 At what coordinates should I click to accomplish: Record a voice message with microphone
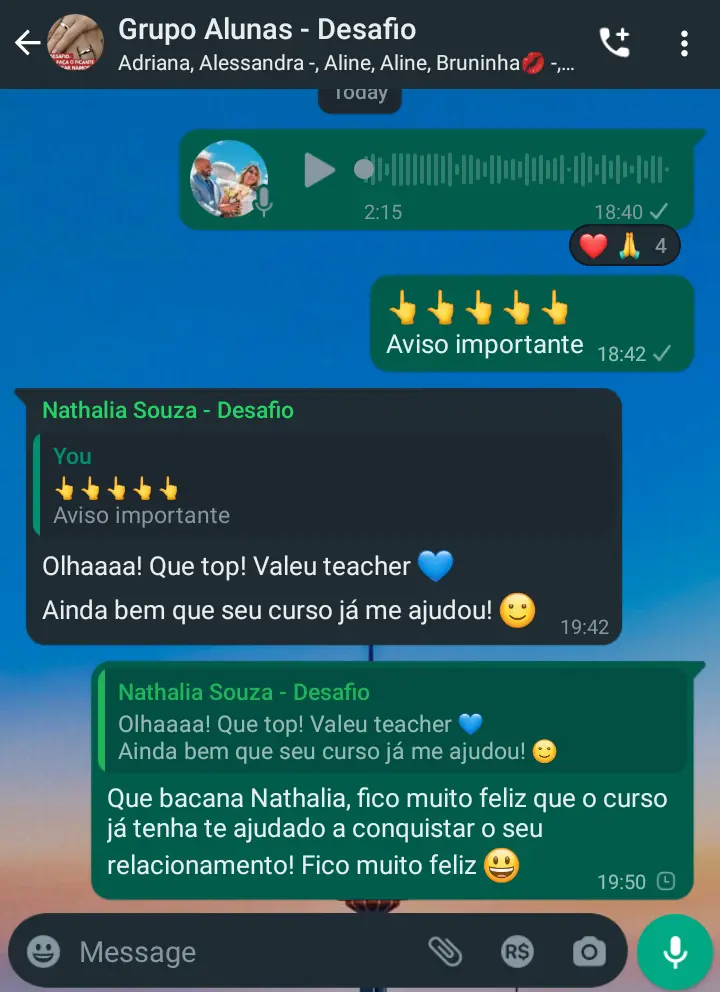675,951
